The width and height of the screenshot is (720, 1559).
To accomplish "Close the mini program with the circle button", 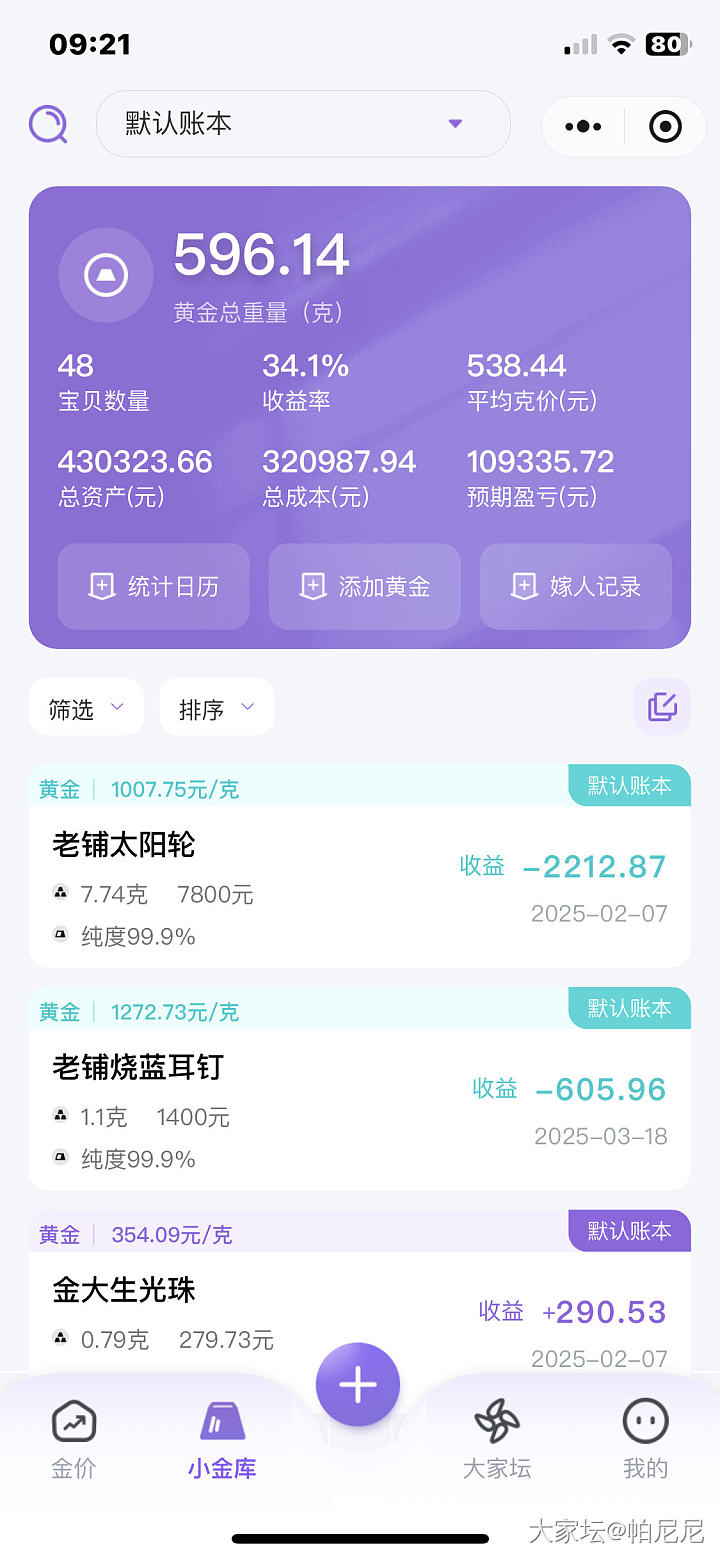I will (x=665, y=127).
